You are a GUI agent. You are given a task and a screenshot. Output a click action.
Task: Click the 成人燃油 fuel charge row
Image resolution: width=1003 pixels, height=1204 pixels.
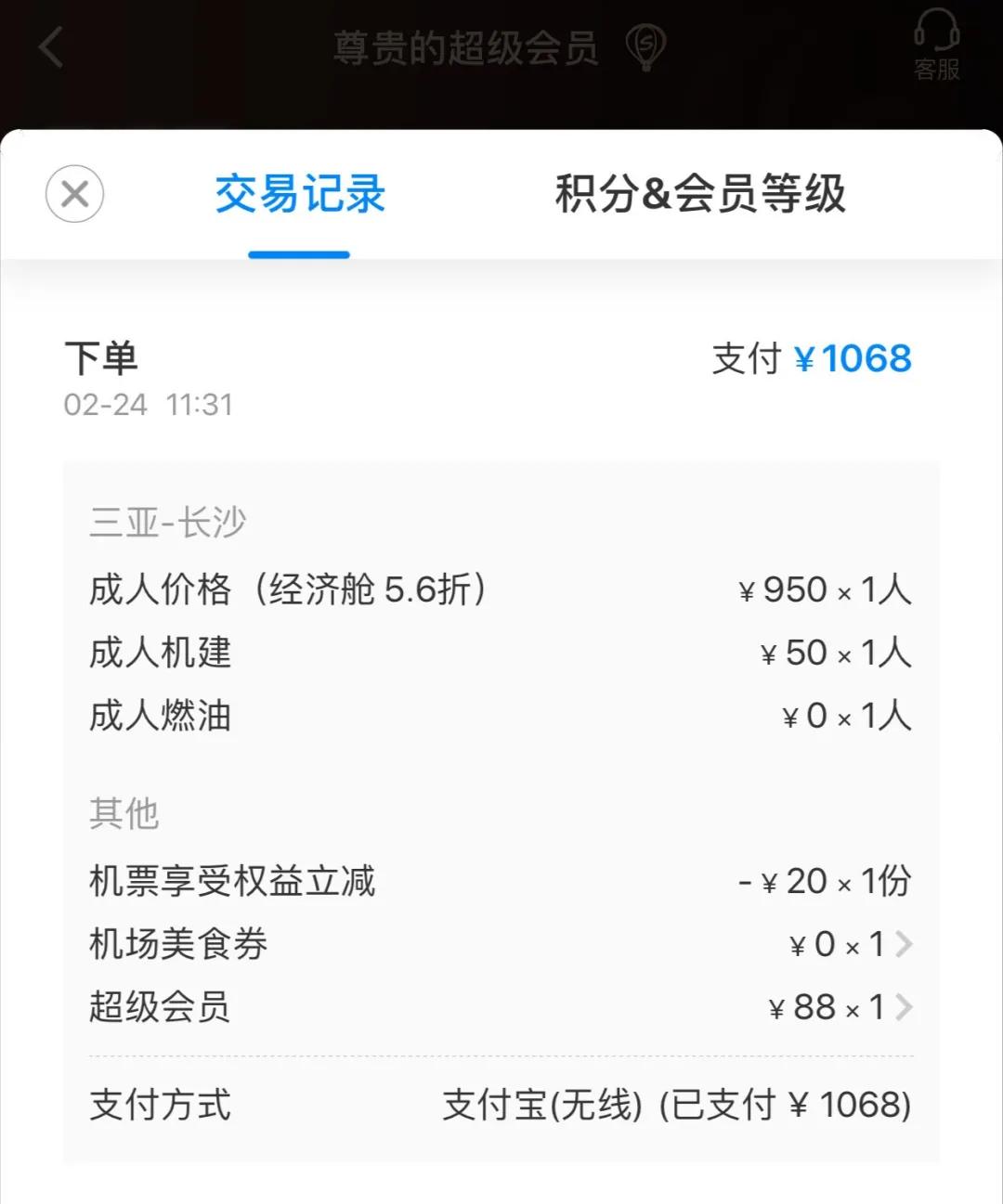click(160, 716)
